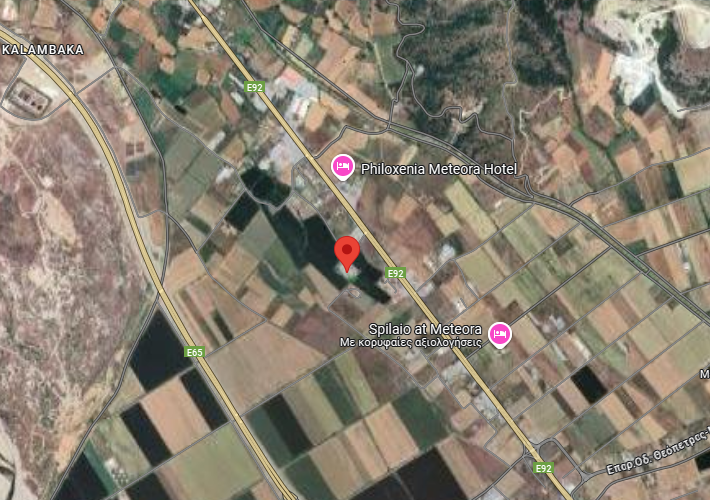The image size is (710, 500).
Task: Select the Spilaio at Meteora hotel pin
Action: pyautogui.click(x=499, y=334)
